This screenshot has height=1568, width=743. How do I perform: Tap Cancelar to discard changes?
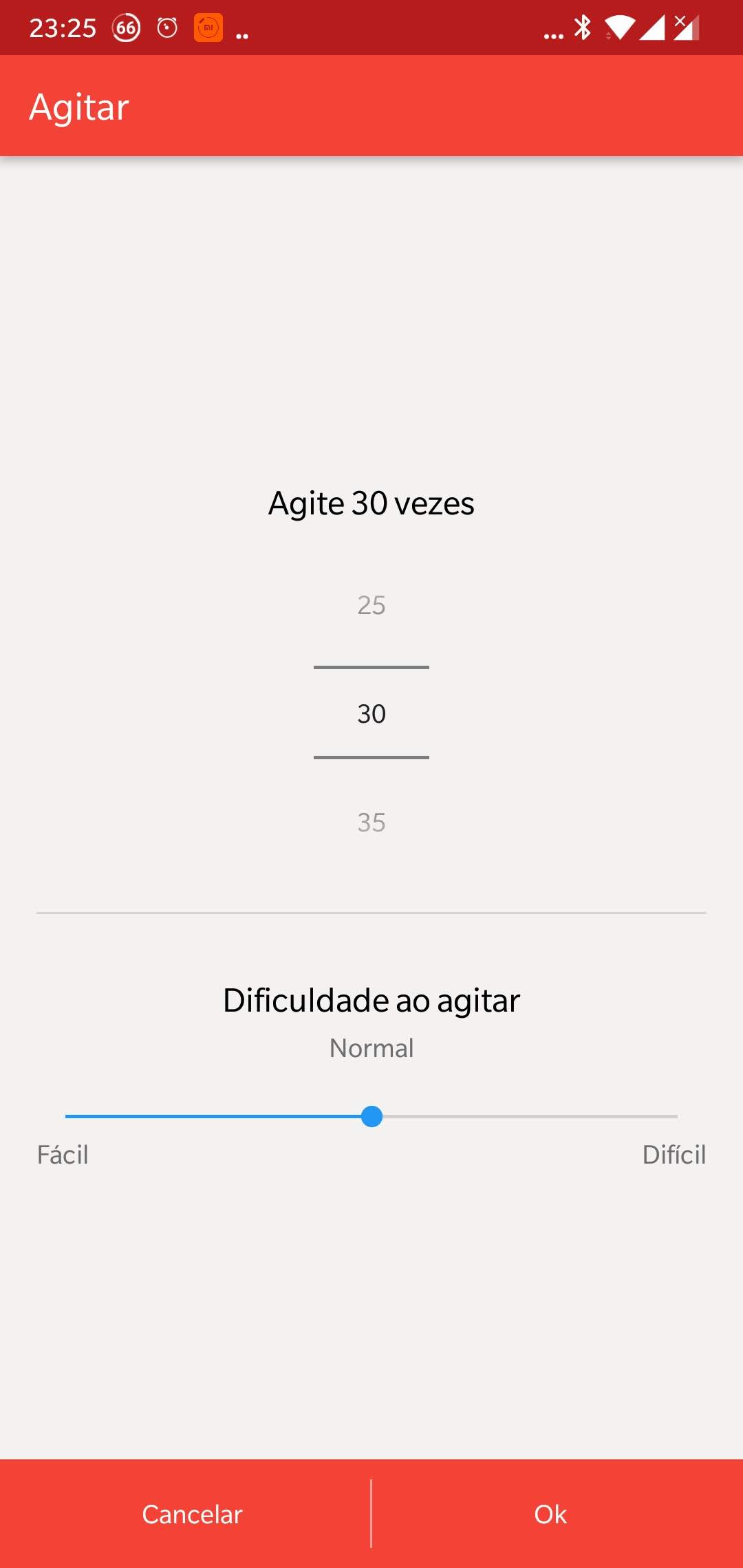pyautogui.click(x=192, y=1514)
